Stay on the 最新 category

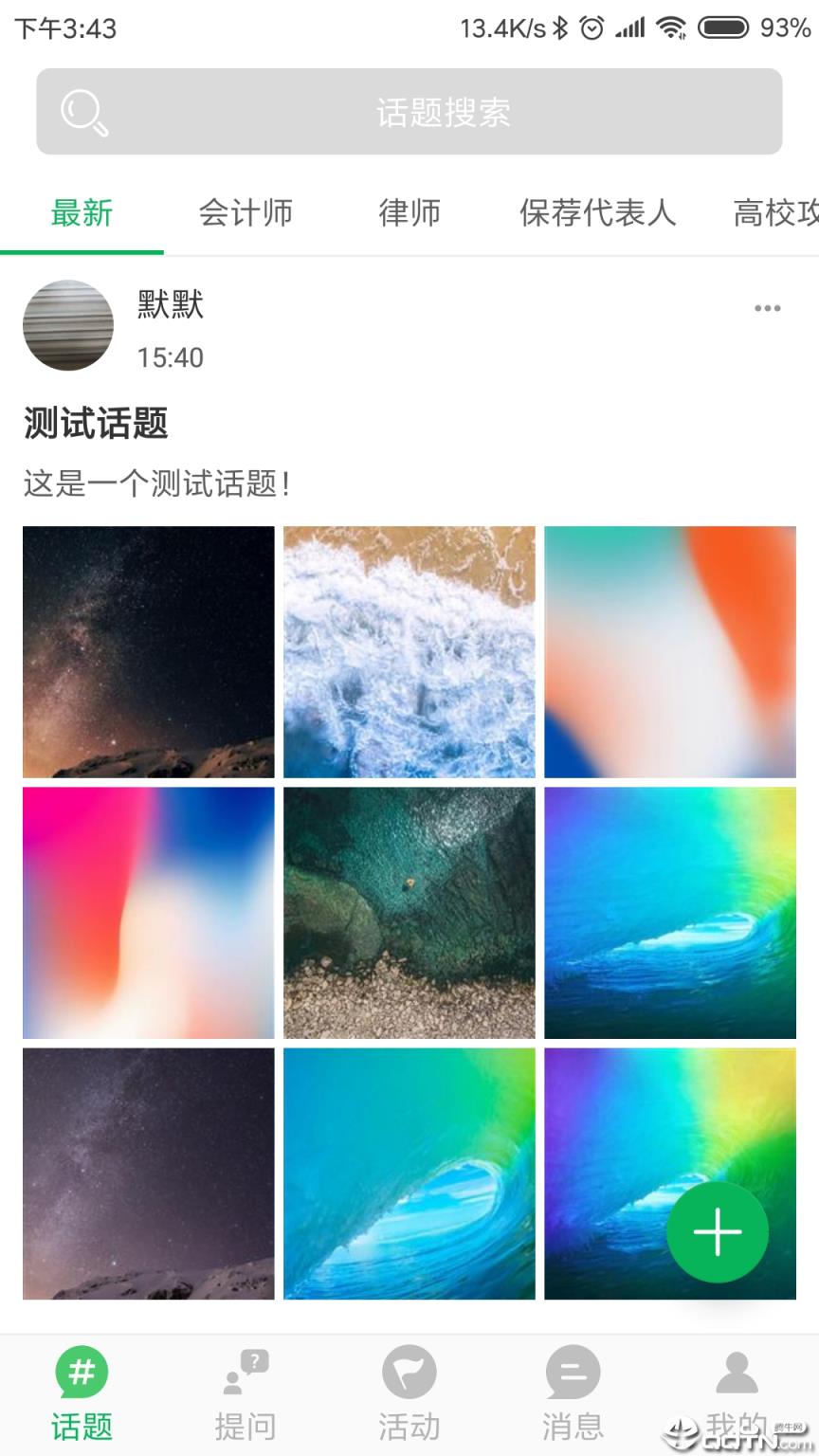82,213
